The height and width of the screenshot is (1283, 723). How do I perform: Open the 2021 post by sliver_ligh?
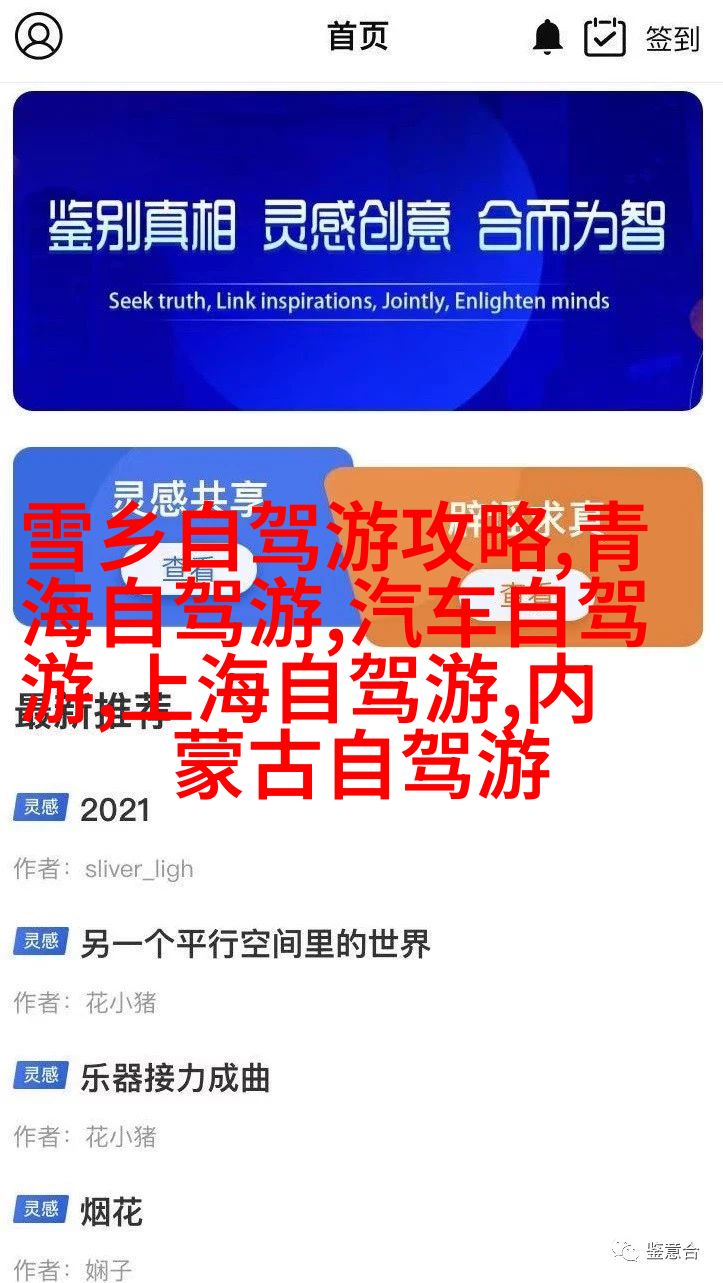tap(115, 809)
